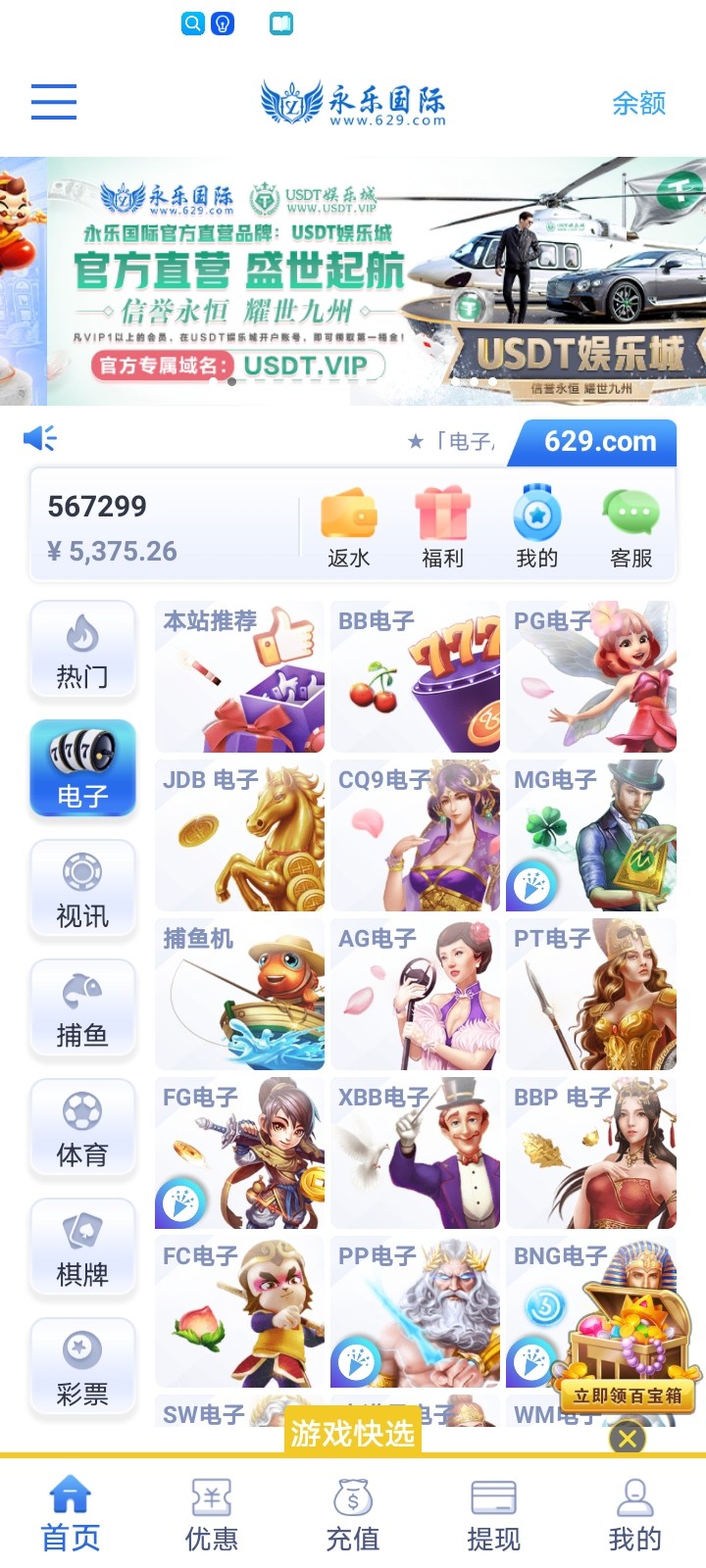The width and height of the screenshot is (706, 1568).
Task: Select the 捕鱼 category
Action: (82, 1009)
